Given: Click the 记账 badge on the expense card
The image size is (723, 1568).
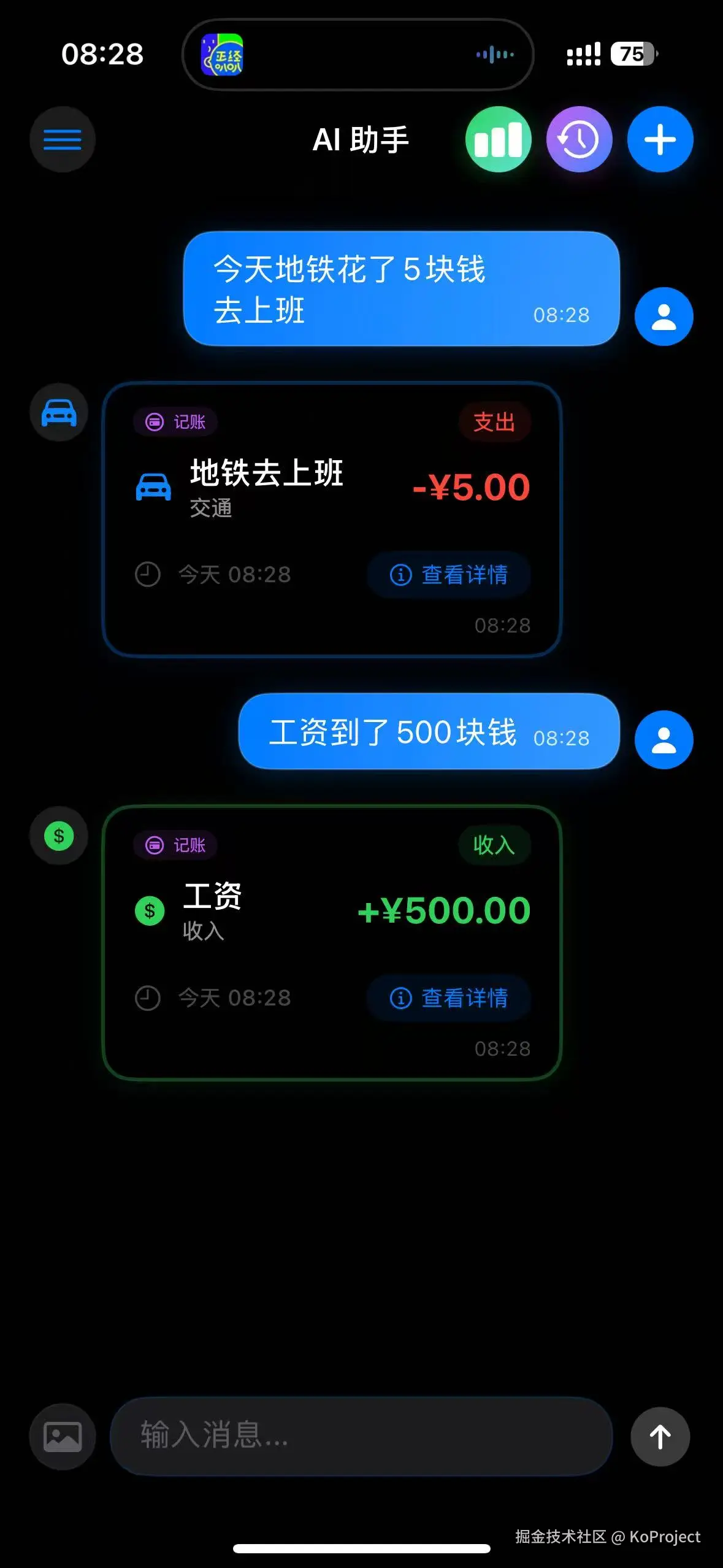Looking at the screenshot, I should 175,422.
